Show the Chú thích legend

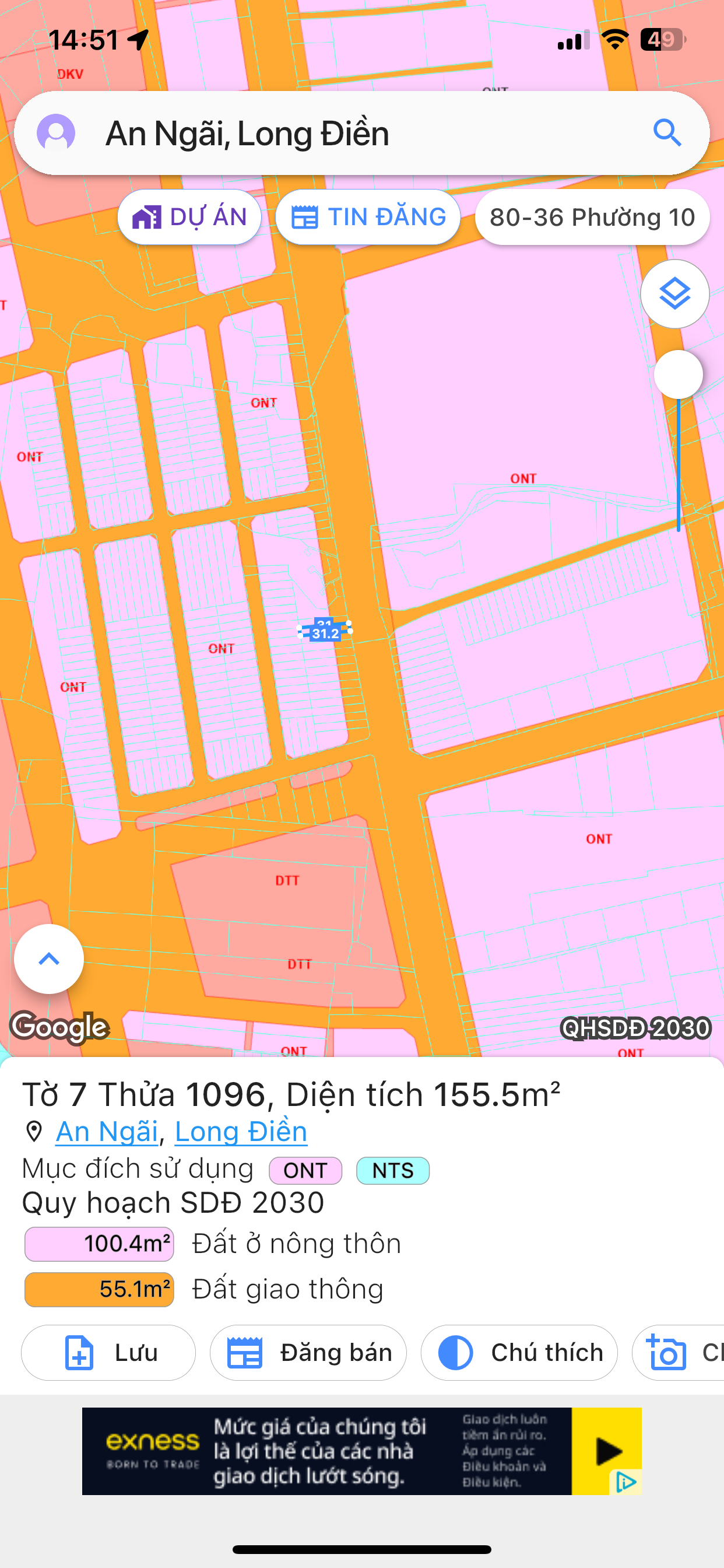tap(519, 1353)
